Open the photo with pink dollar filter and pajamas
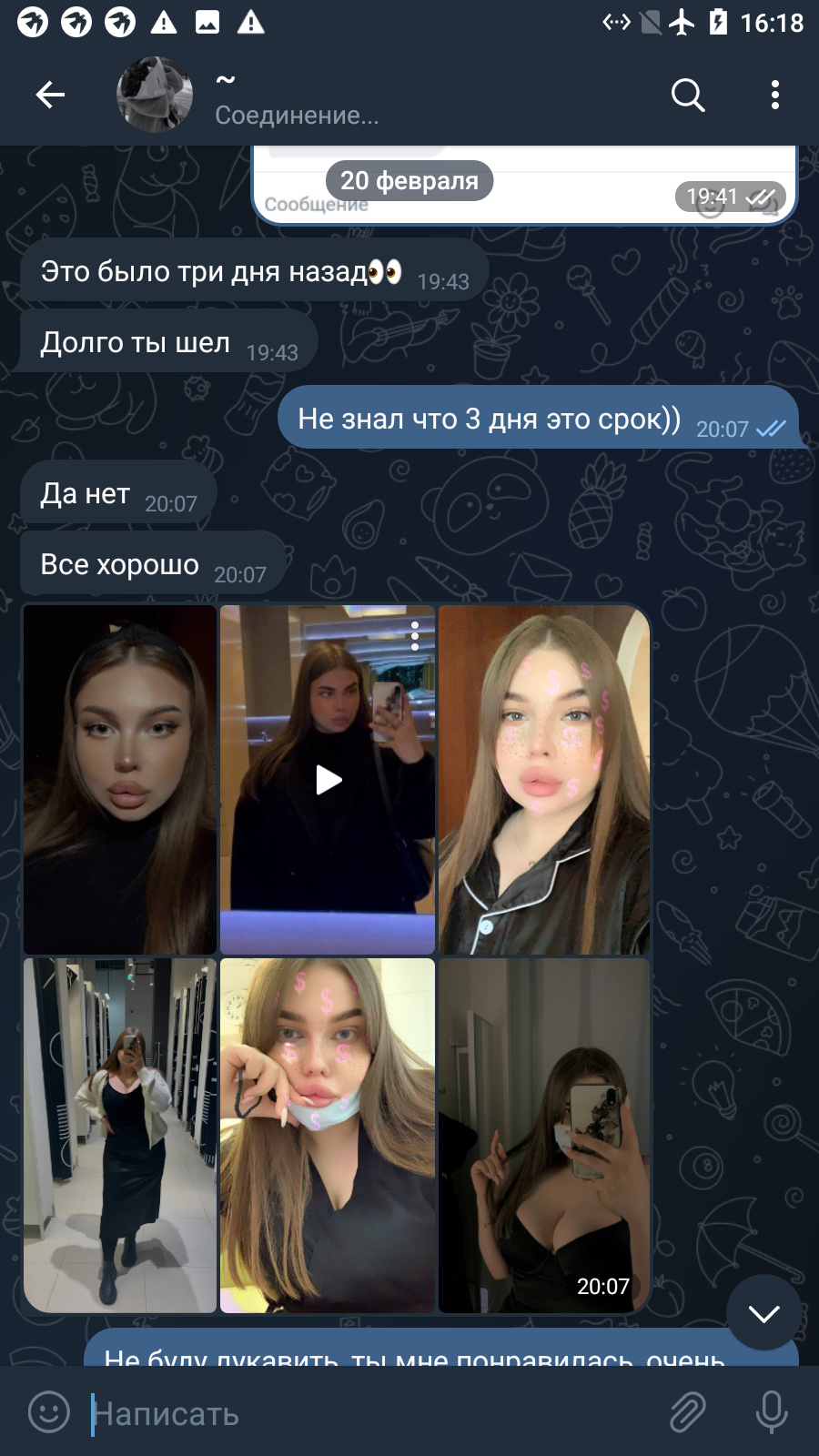 [x=544, y=780]
